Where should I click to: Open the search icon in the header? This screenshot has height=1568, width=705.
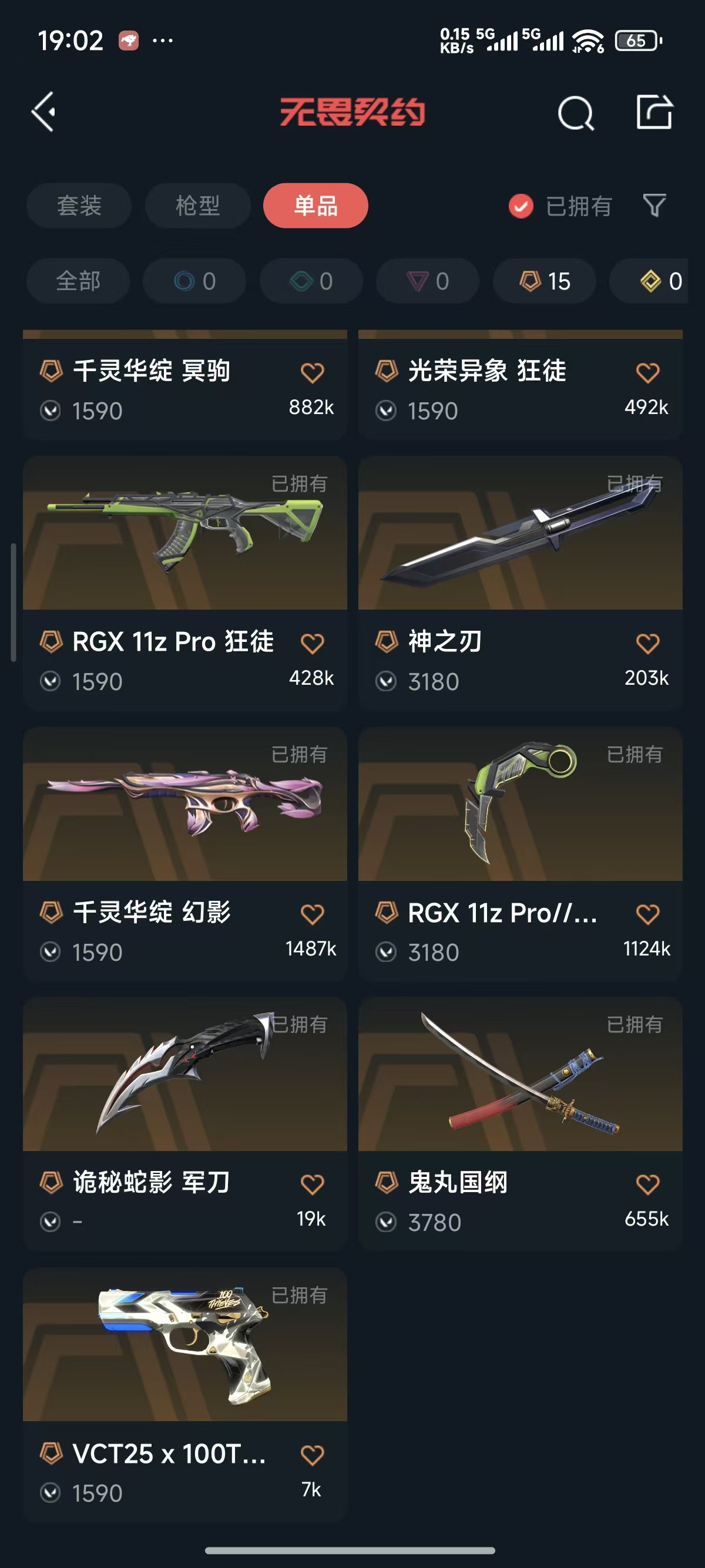tap(575, 113)
